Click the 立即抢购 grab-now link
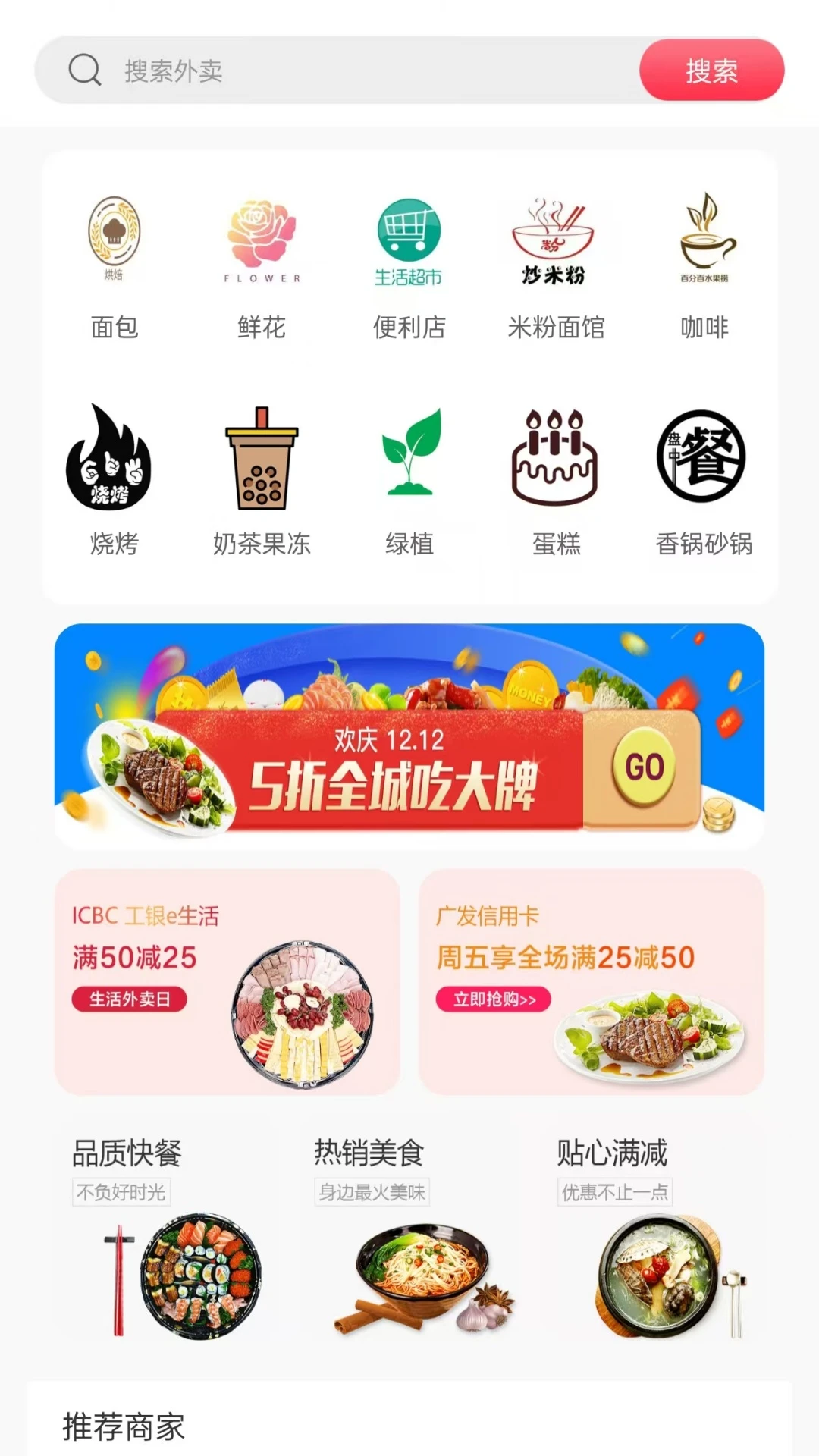Viewport: 819px width, 1456px height. (494, 999)
